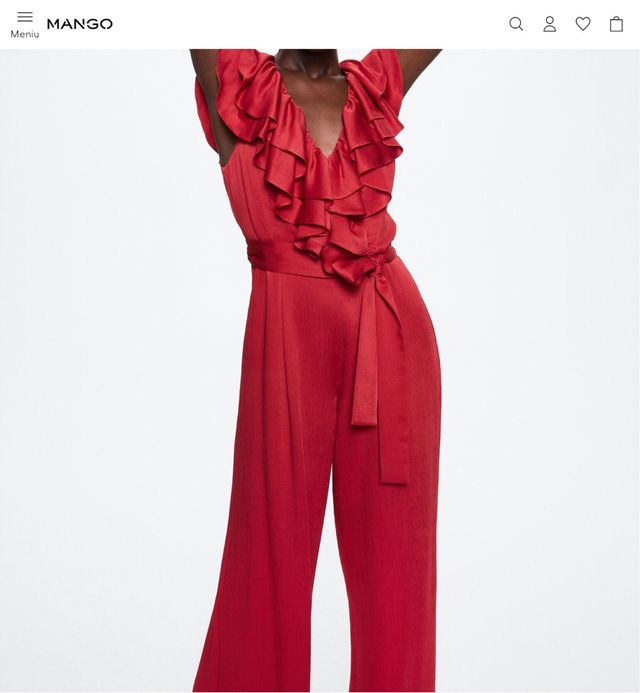Open the account profile icon
This screenshot has width=640, height=693.
tap(549, 24)
